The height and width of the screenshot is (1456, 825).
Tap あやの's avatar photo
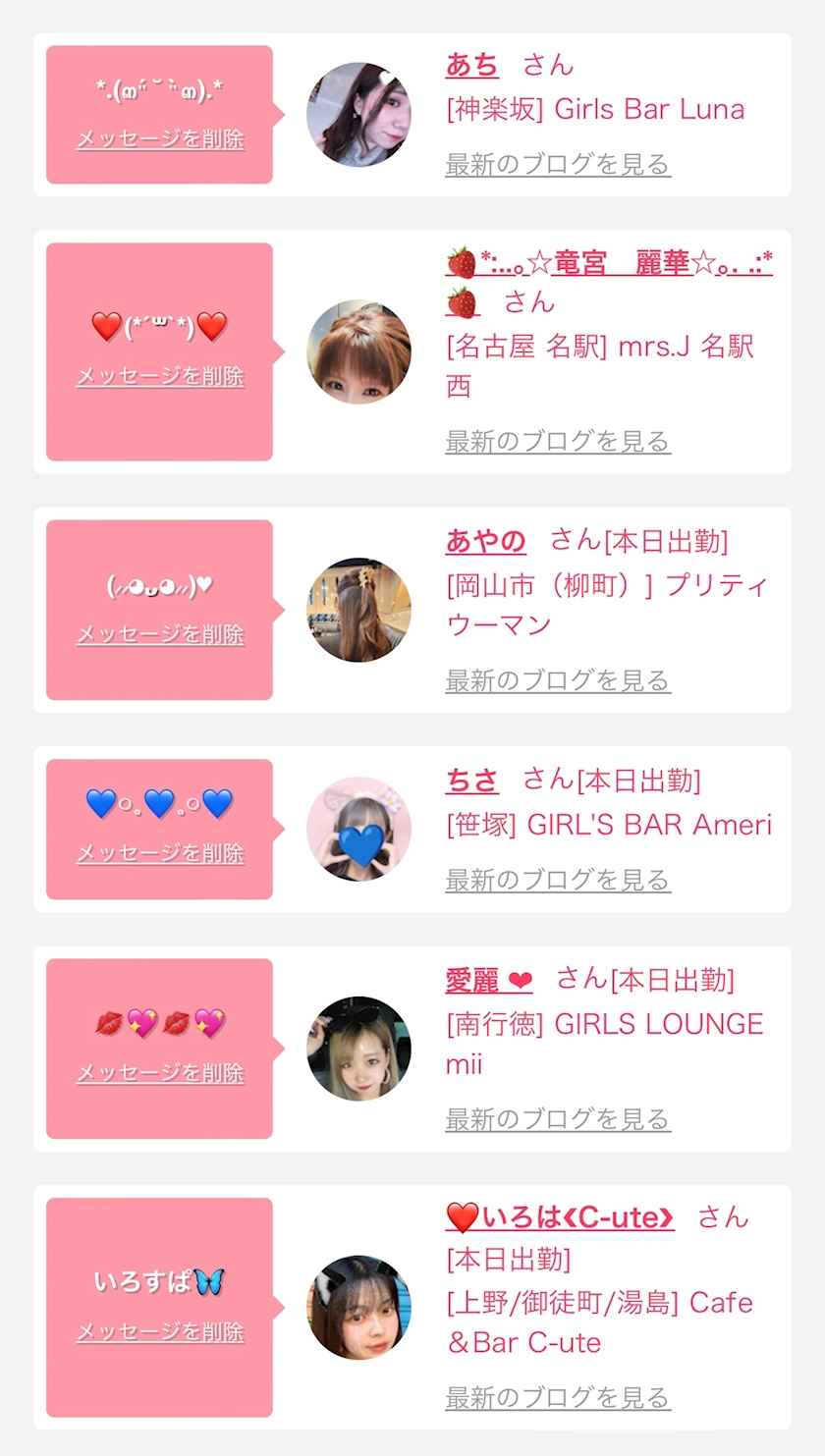[358, 610]
